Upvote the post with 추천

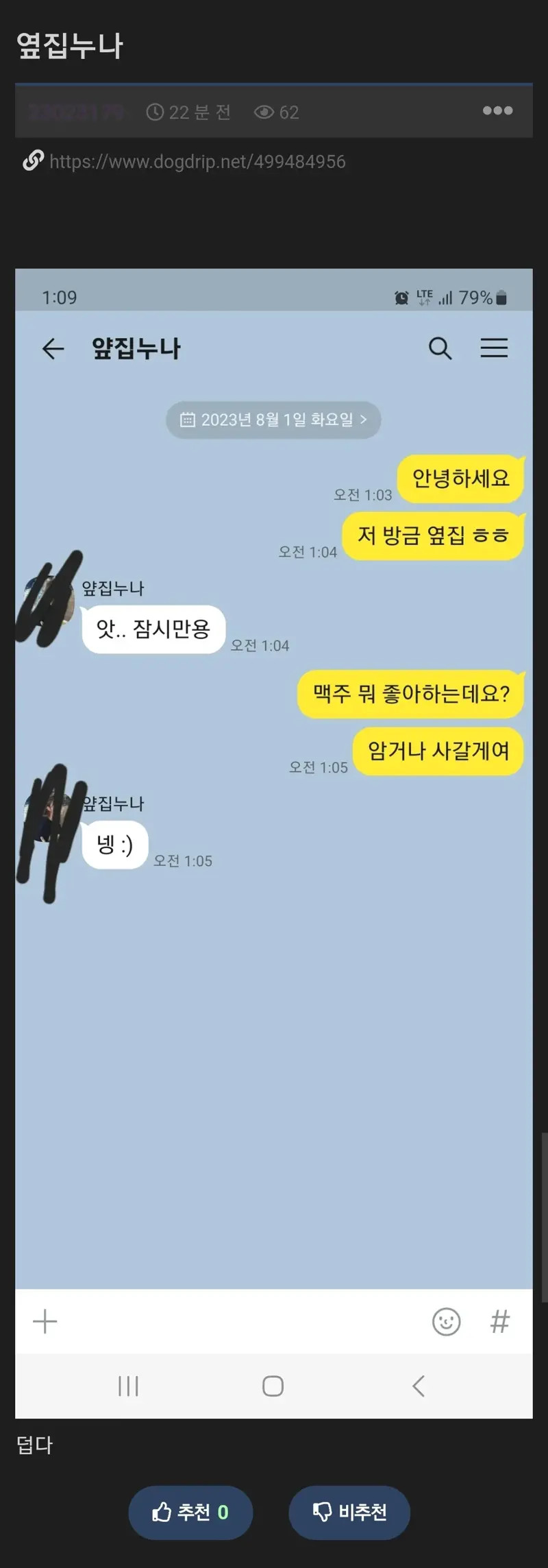click(190, 1512)
